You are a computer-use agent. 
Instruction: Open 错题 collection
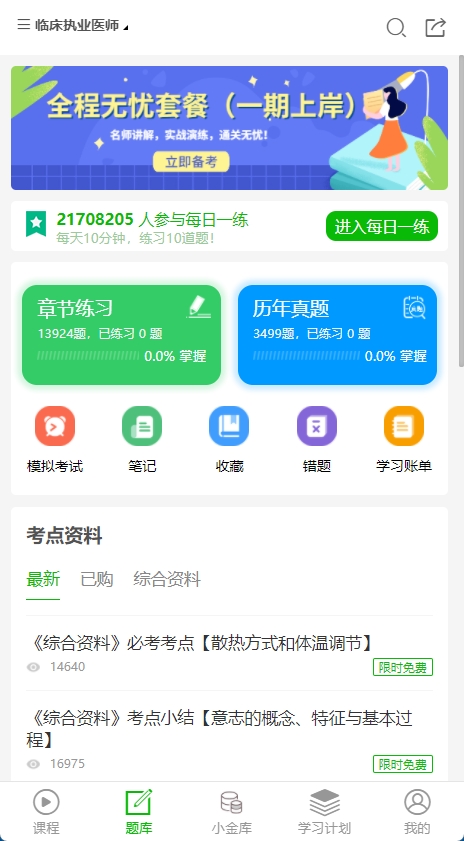tap(316, 440)
